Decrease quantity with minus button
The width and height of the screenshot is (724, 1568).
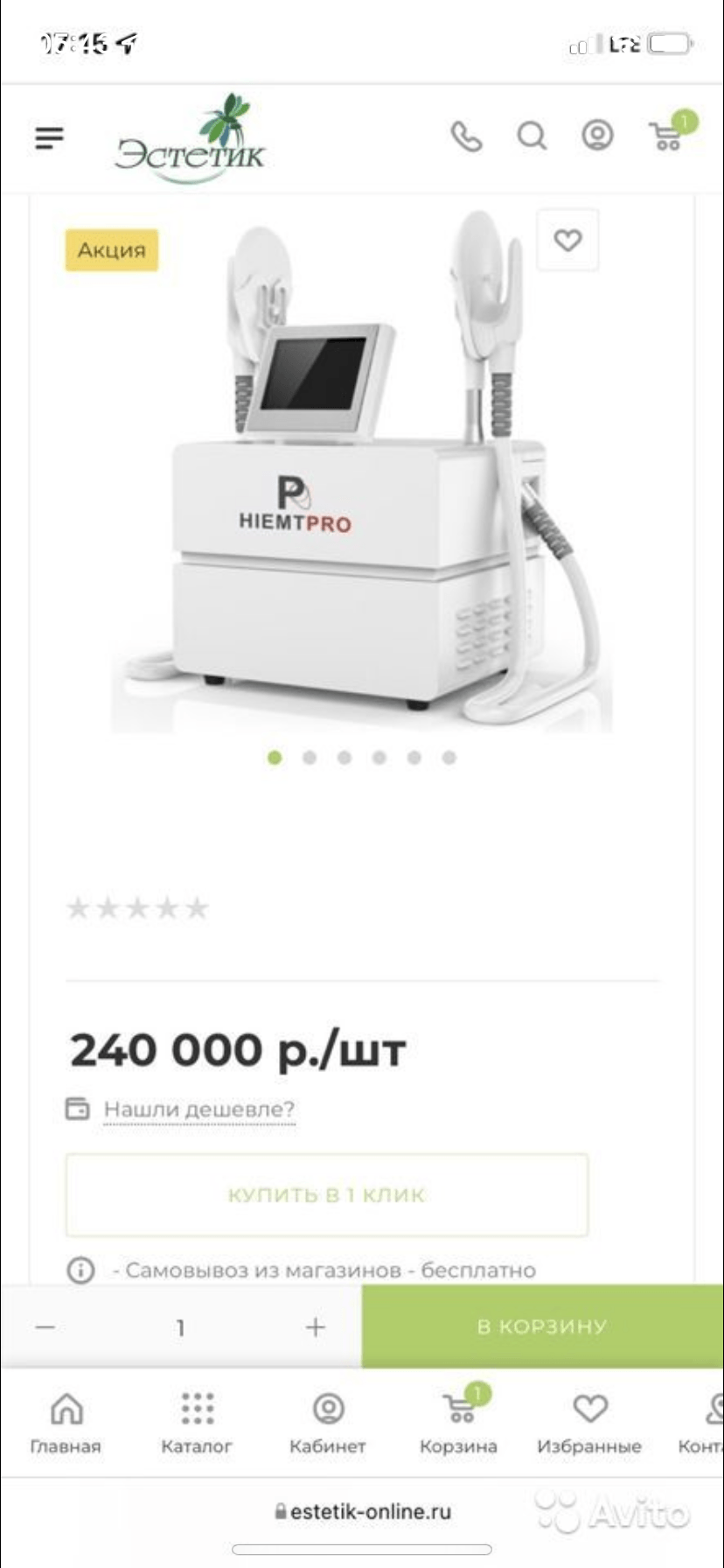click(45, 1327)
